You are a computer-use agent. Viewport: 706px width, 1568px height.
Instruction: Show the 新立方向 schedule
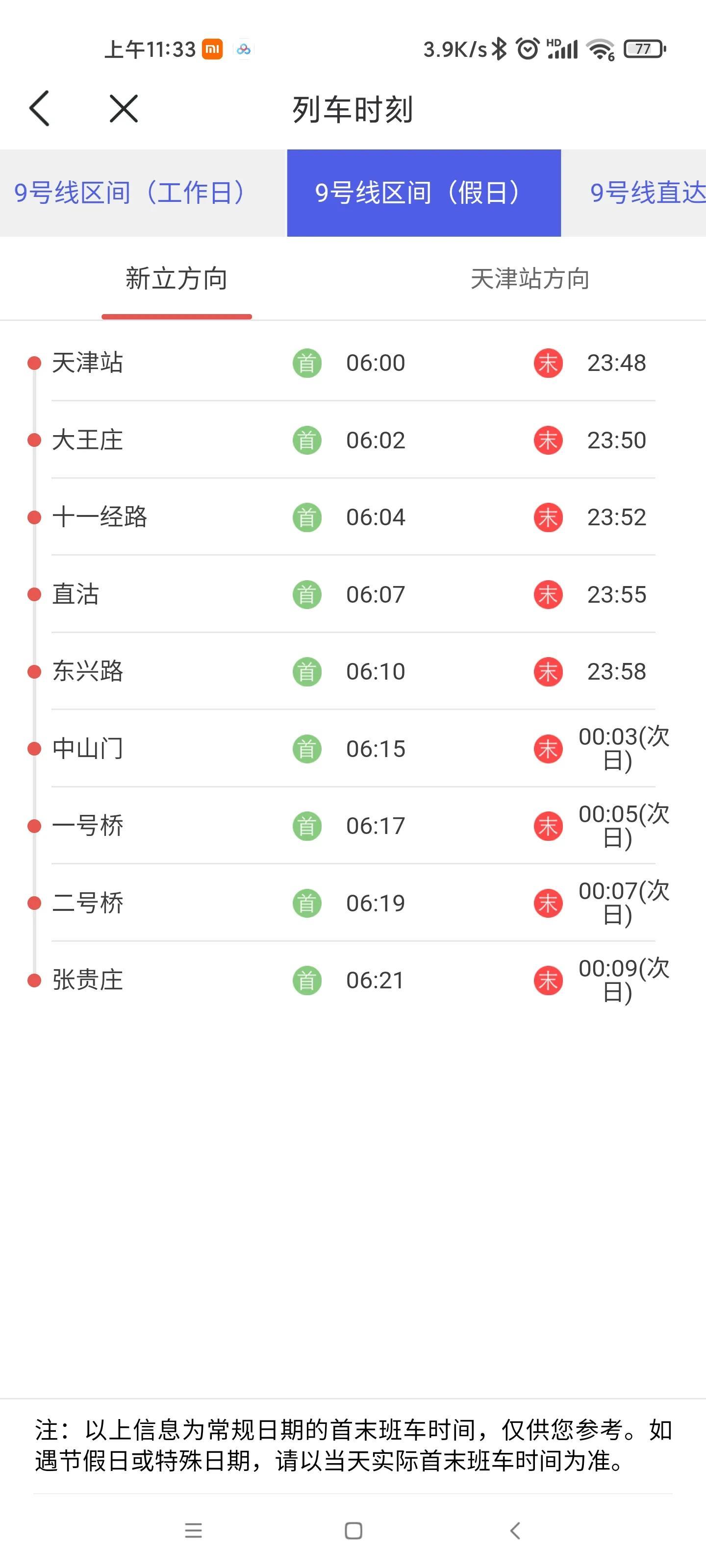click(x=176, y=279)
